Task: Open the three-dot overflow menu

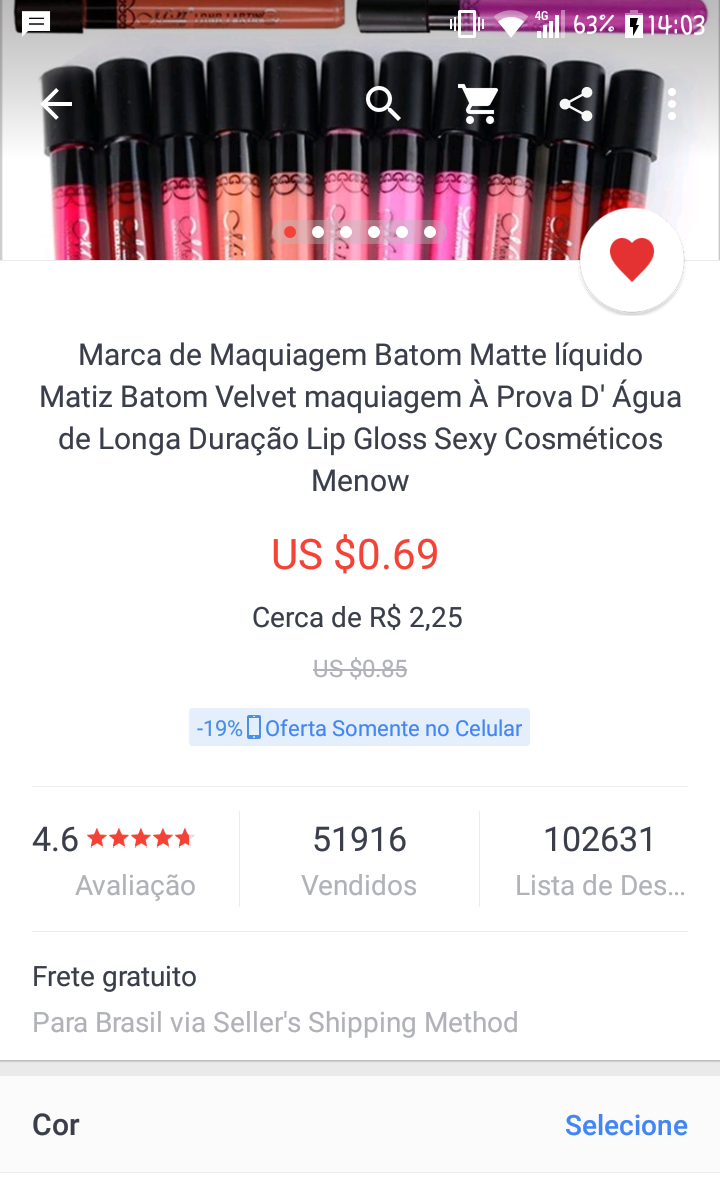Action: [x=672, y=103]
